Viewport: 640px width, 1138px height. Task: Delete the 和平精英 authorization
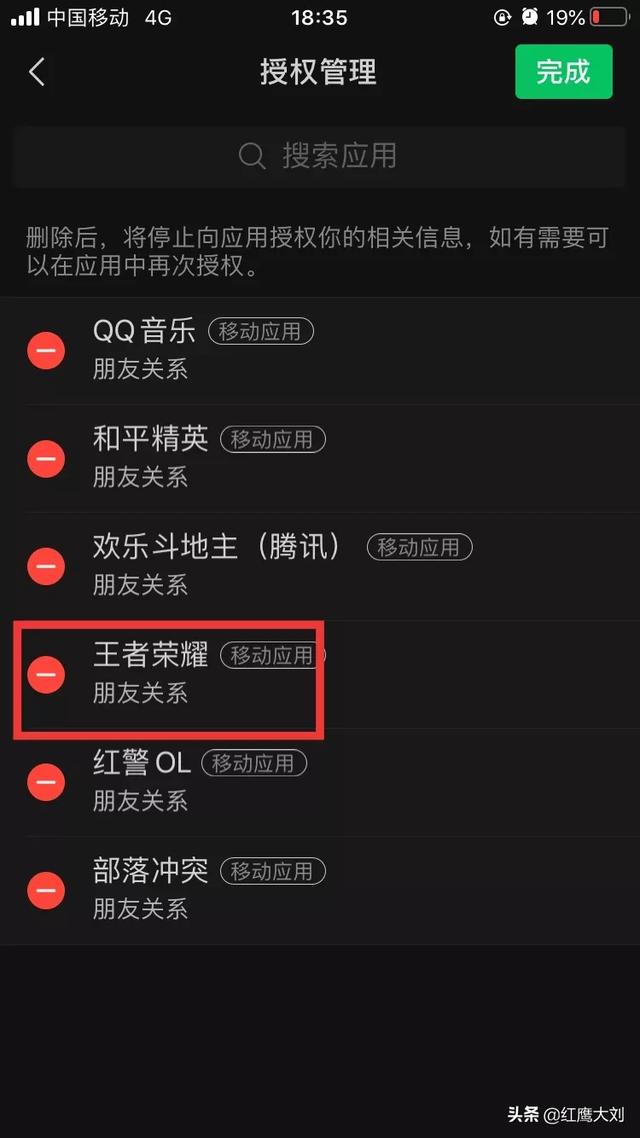[x=46, y=458]
